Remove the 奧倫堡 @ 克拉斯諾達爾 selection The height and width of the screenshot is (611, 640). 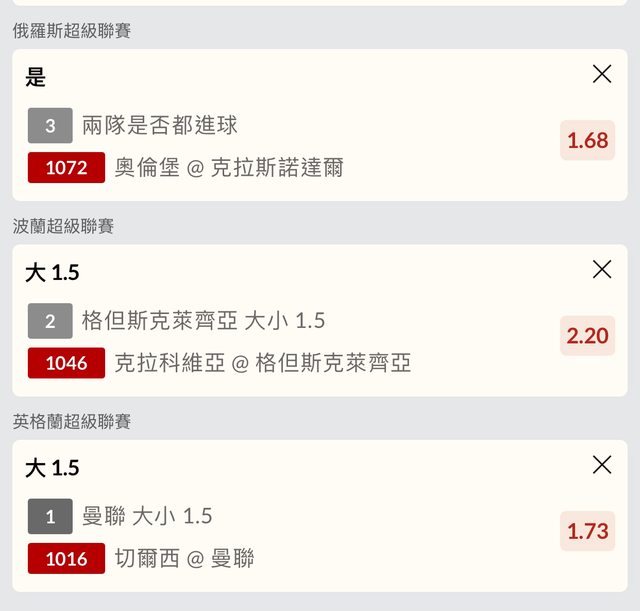click(602, 74)
